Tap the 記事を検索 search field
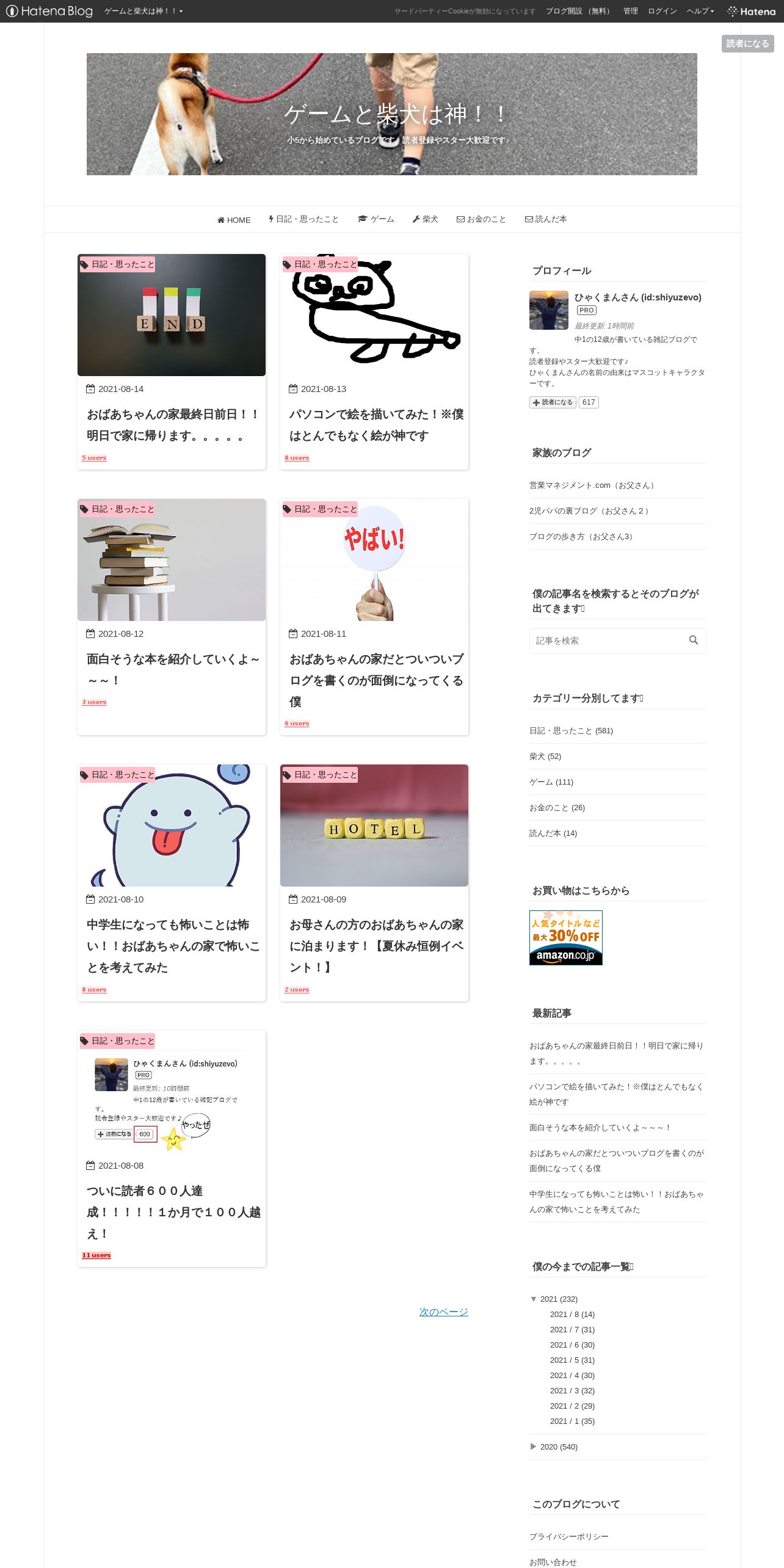The width and height of the screenshot is (784, 1568). click(x=608, y=641)
